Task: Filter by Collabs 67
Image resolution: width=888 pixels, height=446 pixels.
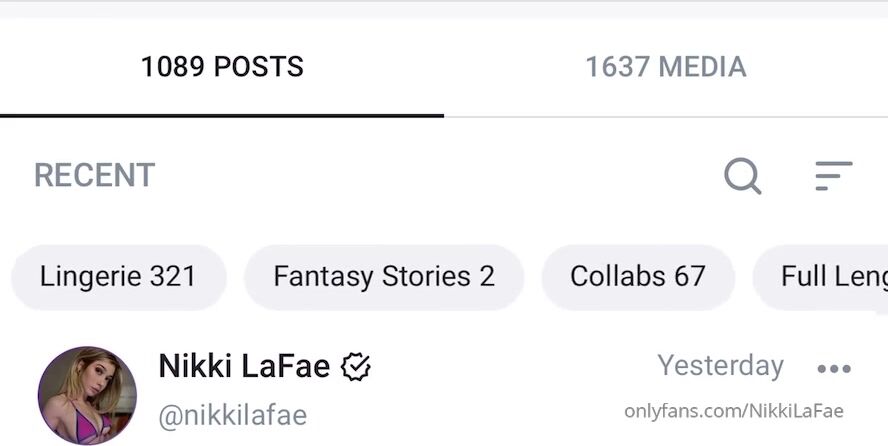Action: 638,277
